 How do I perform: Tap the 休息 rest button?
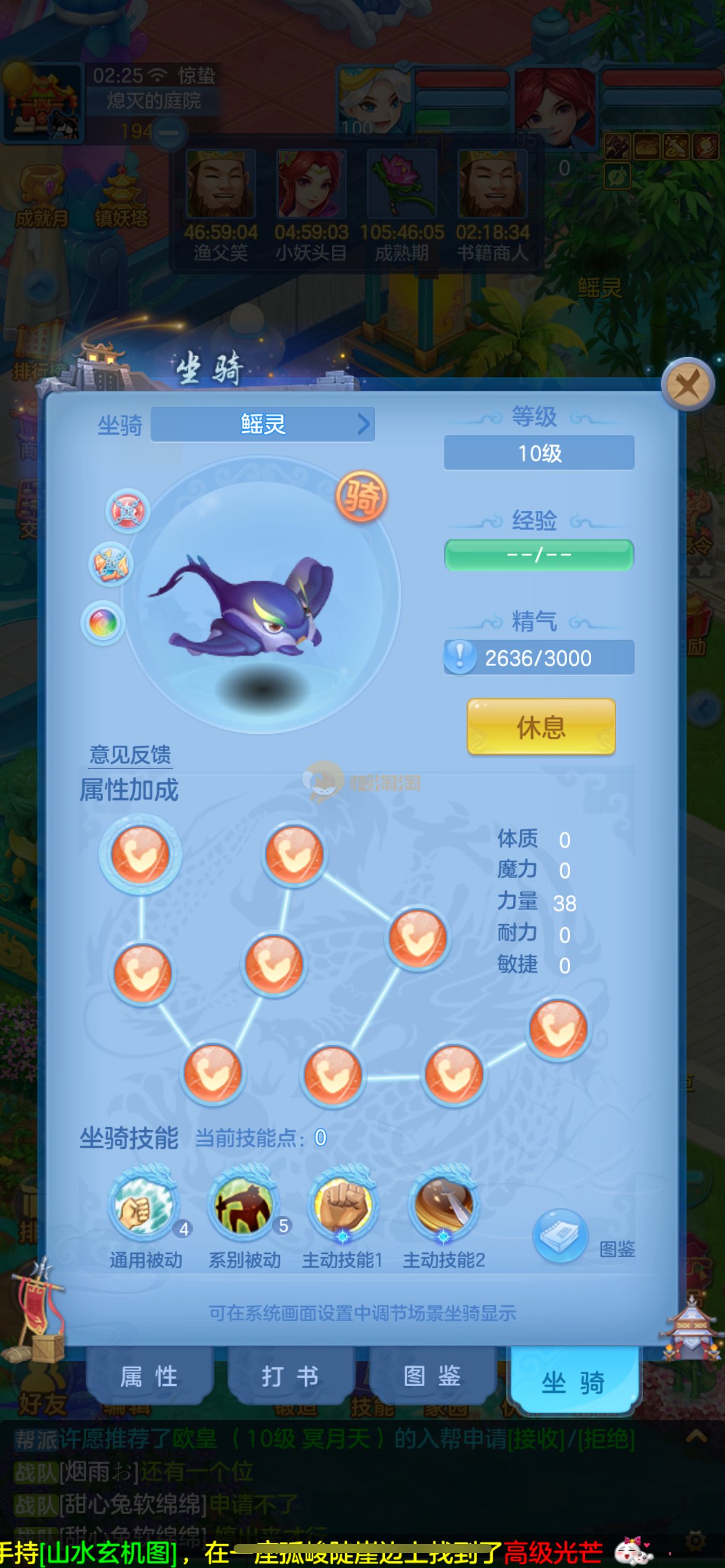(541, 727)
